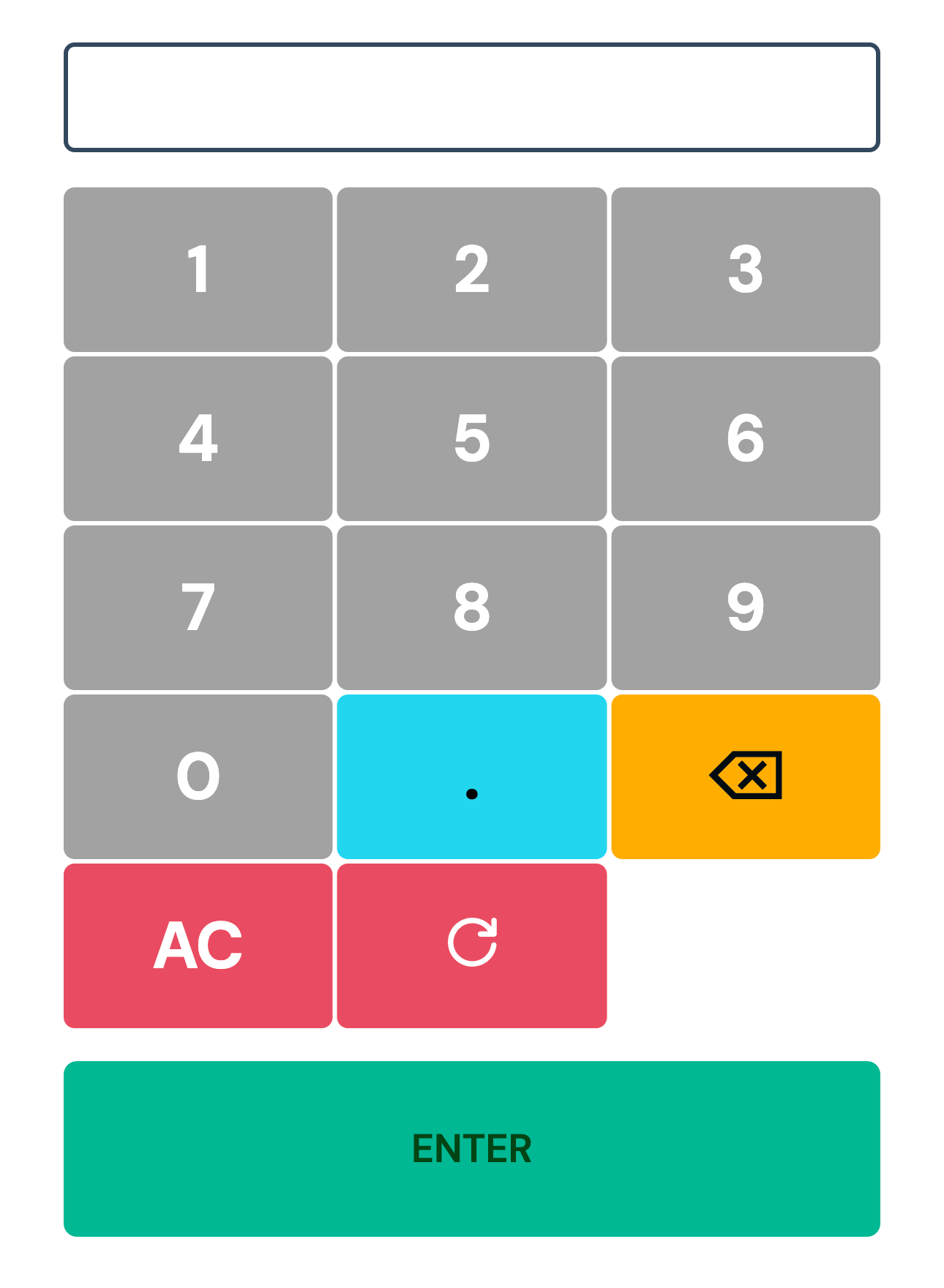This screenshot has height=1288, width=944.
Task: Tap the number 8 key
Action: pos(471,607)
